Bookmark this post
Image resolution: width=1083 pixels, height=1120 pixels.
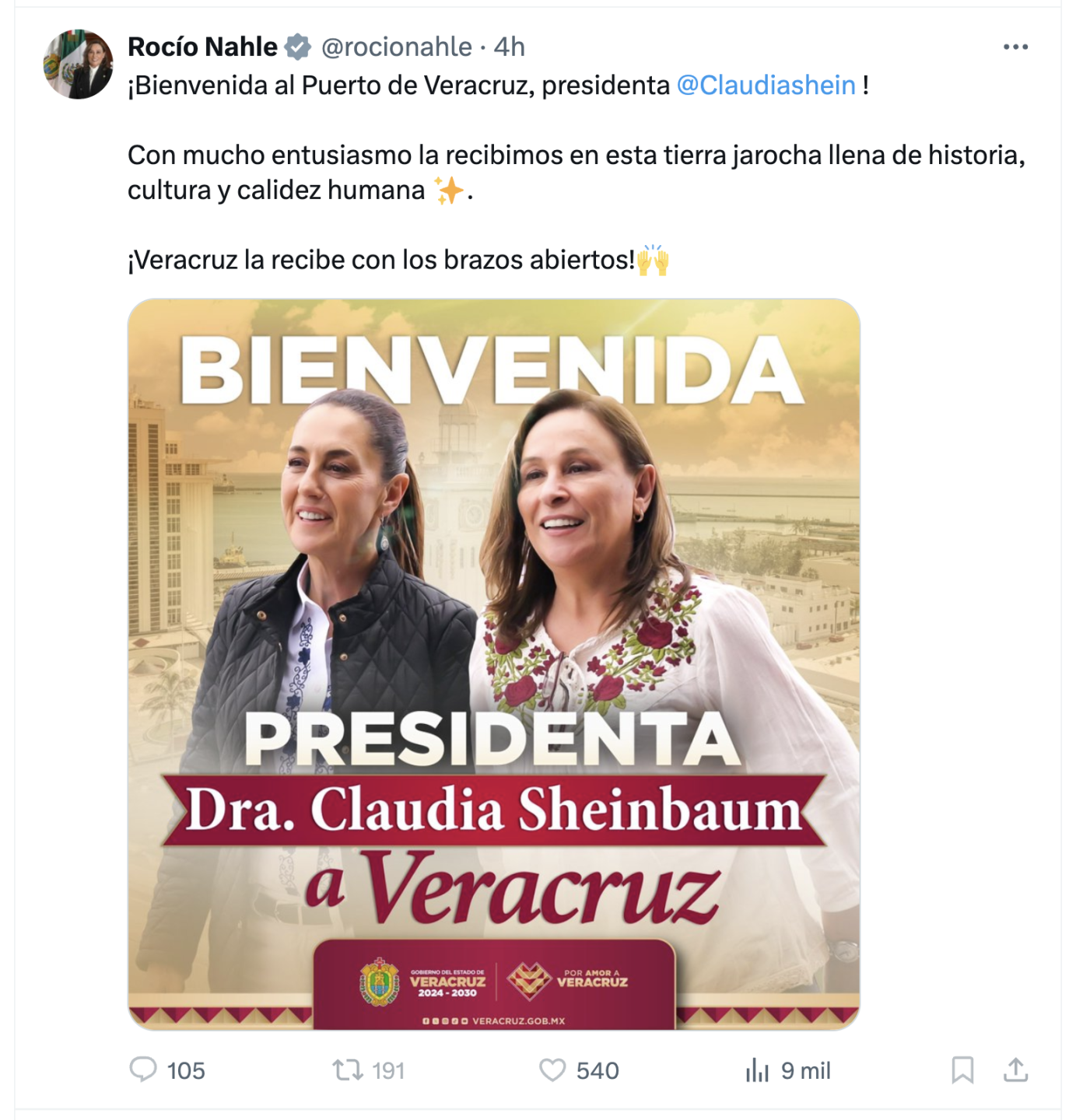coord(962,1070)
